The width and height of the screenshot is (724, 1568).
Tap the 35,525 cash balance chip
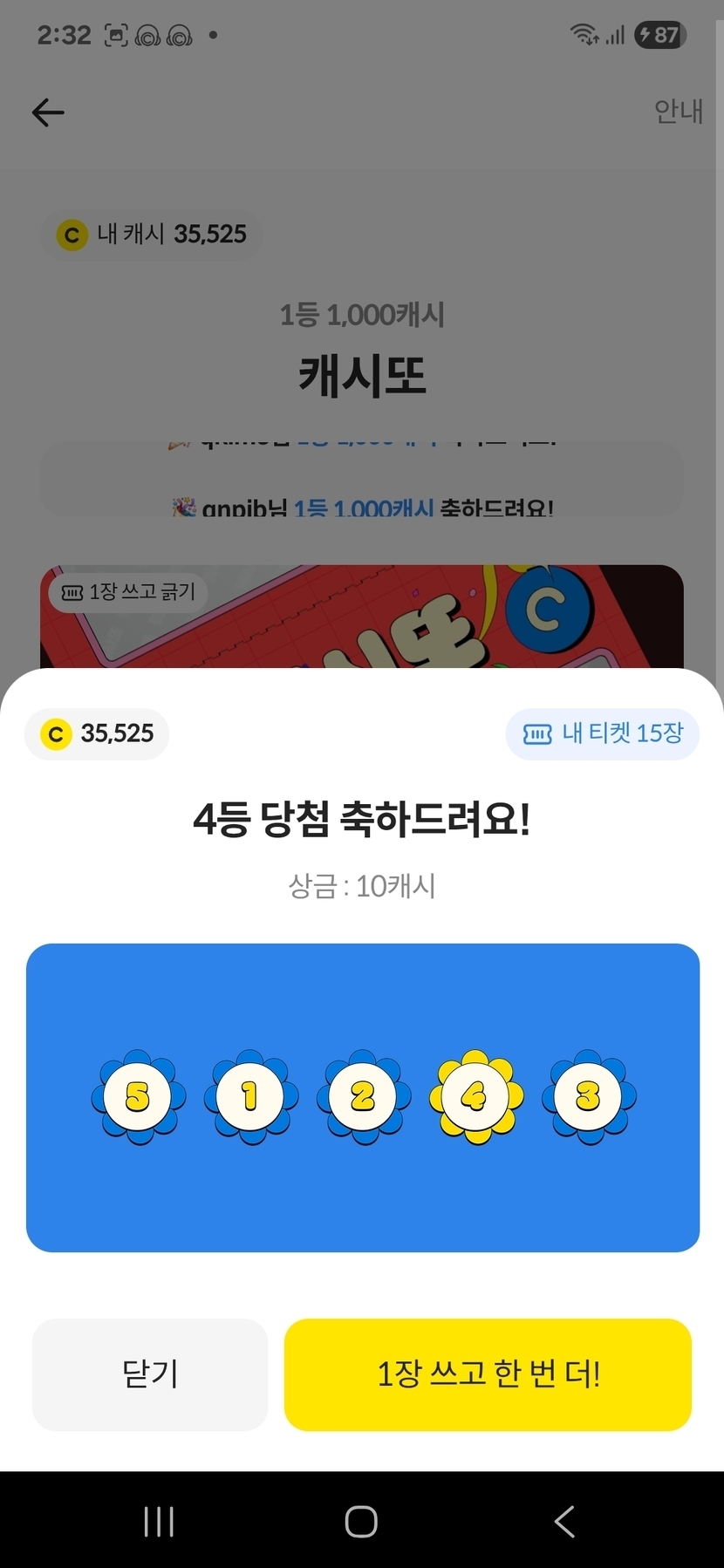tap(97, 733)
